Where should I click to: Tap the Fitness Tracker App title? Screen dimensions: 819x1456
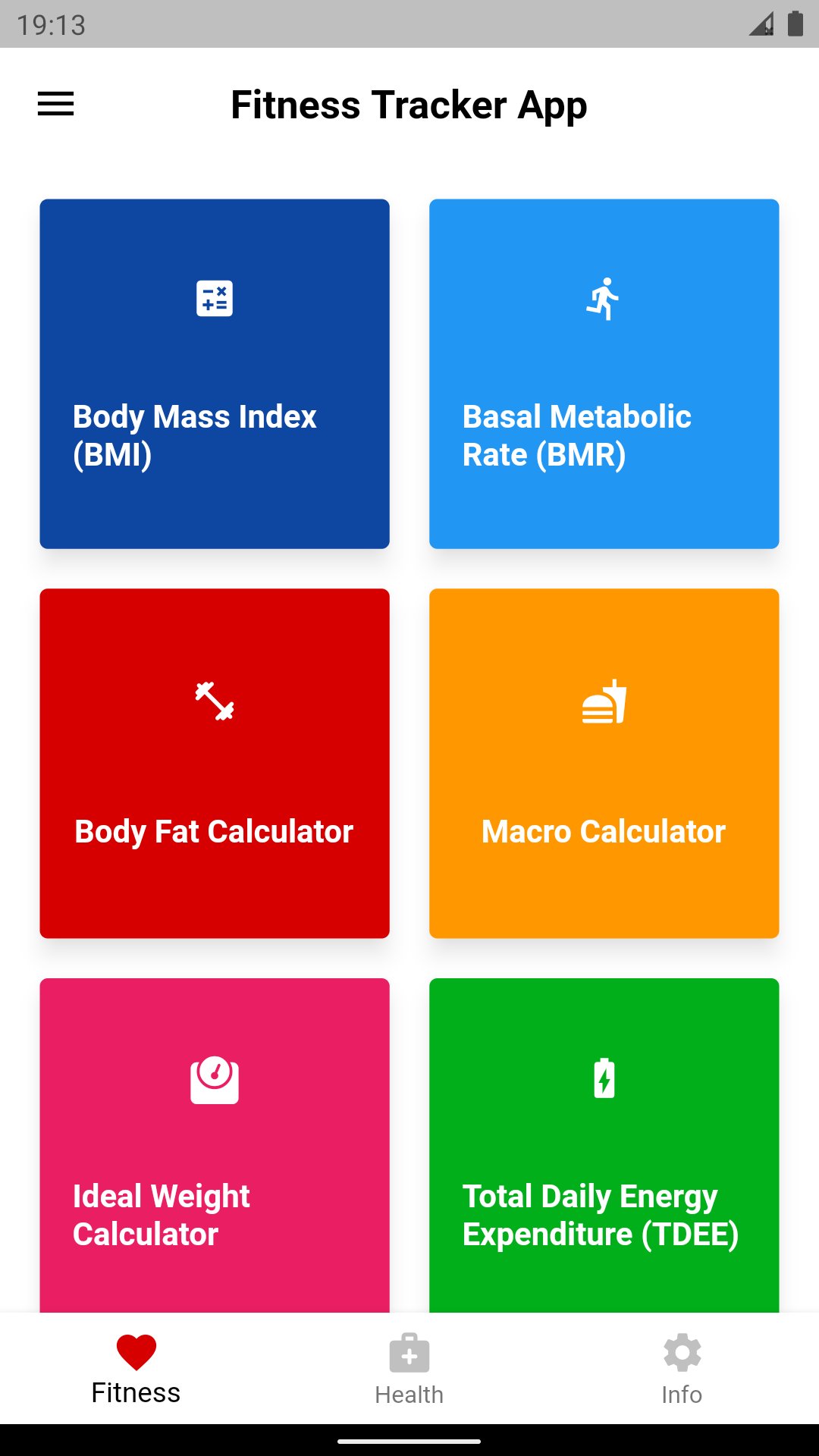pos(409,104)
